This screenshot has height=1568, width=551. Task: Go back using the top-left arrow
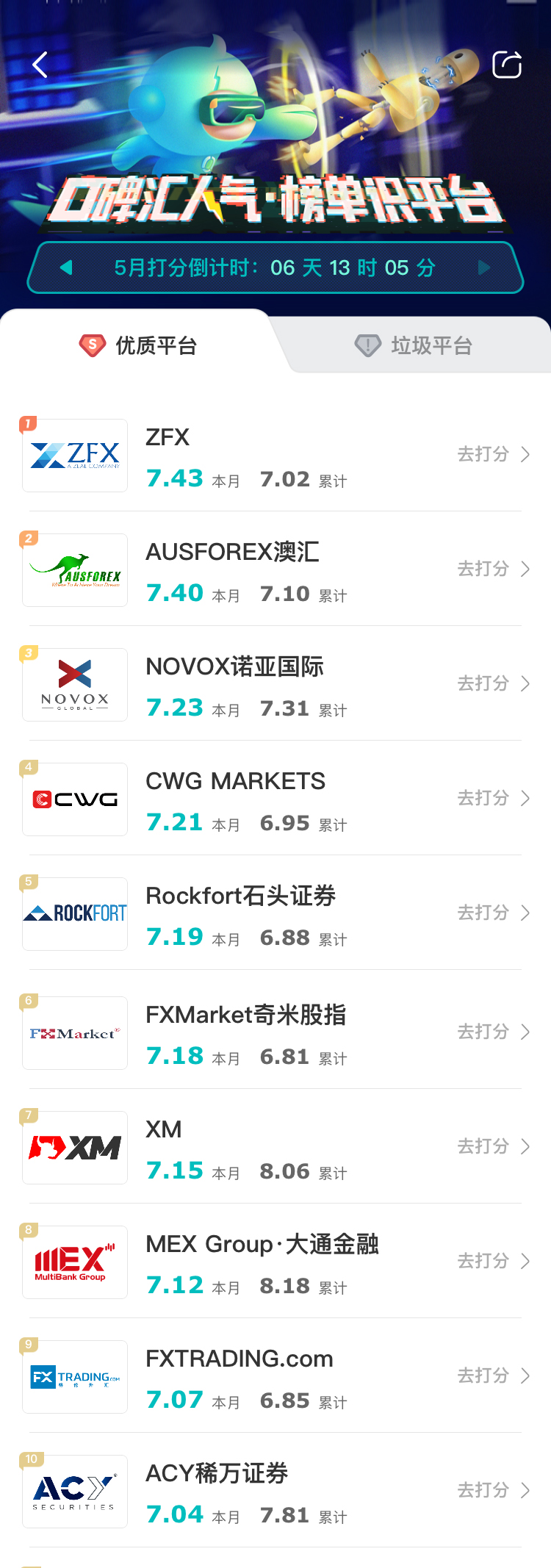[40, 65]
